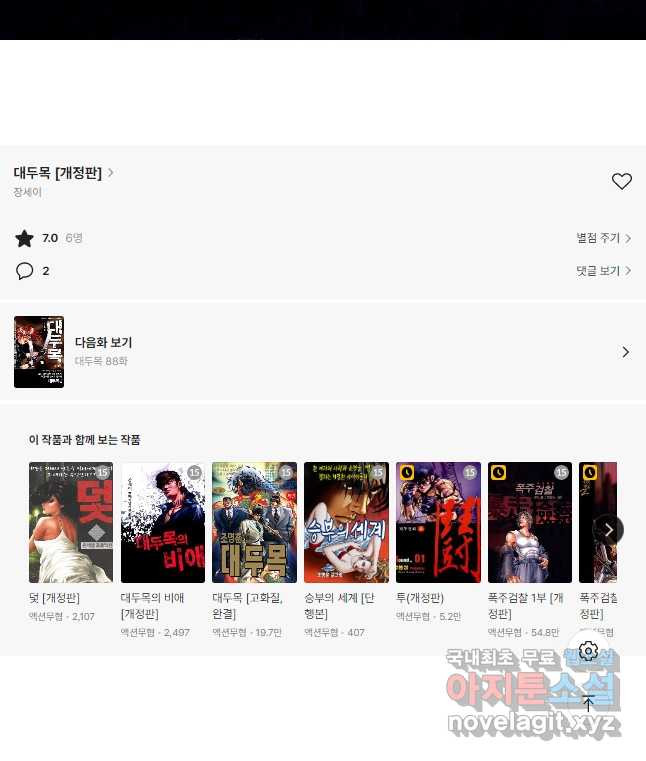Open 승부의 세계 [단행본] cover

pos(346,522)
